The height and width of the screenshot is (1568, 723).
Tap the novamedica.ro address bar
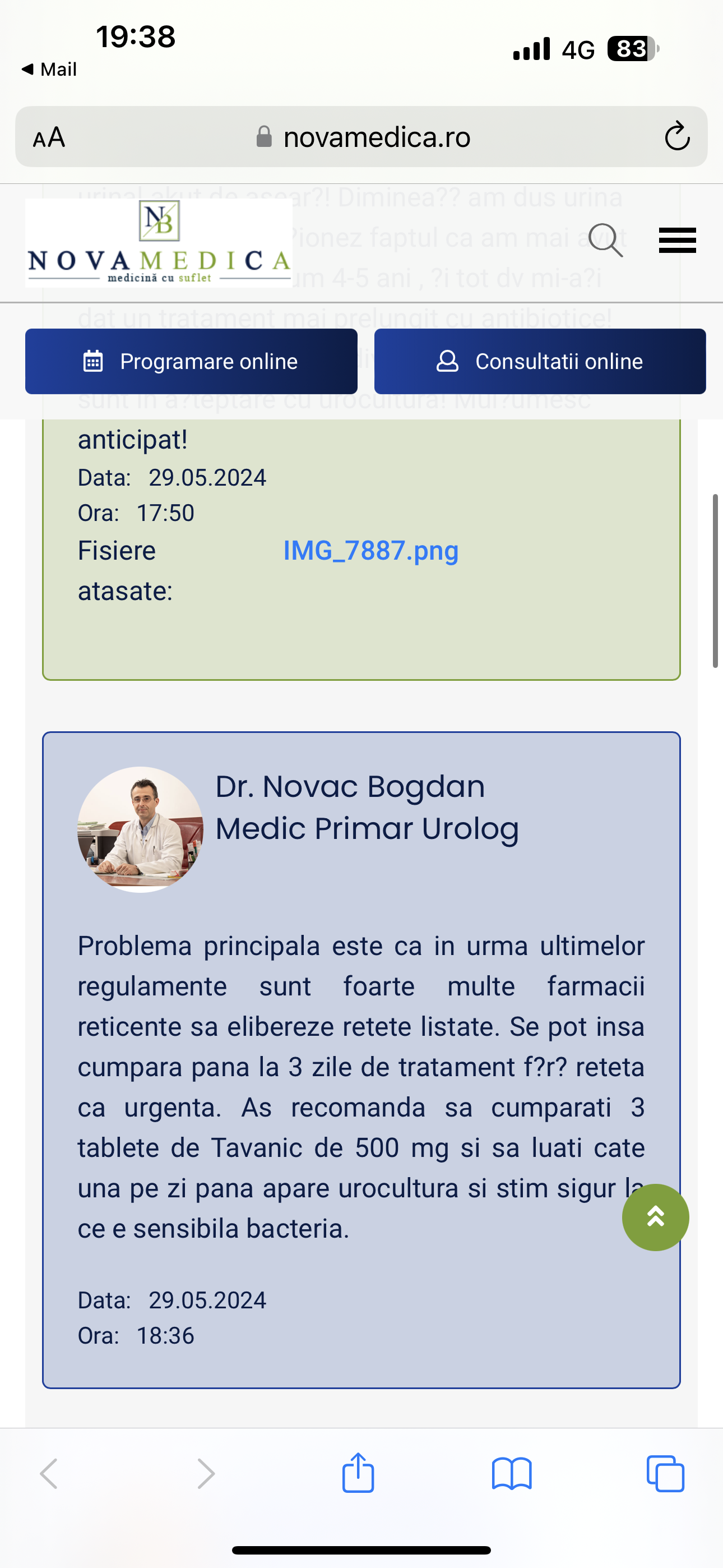361,137
